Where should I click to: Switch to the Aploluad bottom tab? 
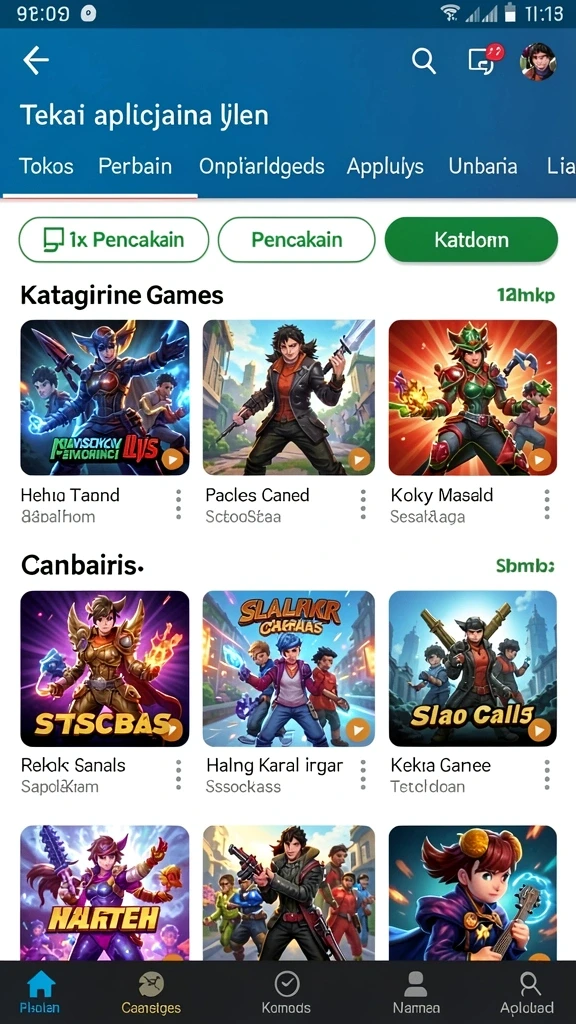tap(527, 992)
